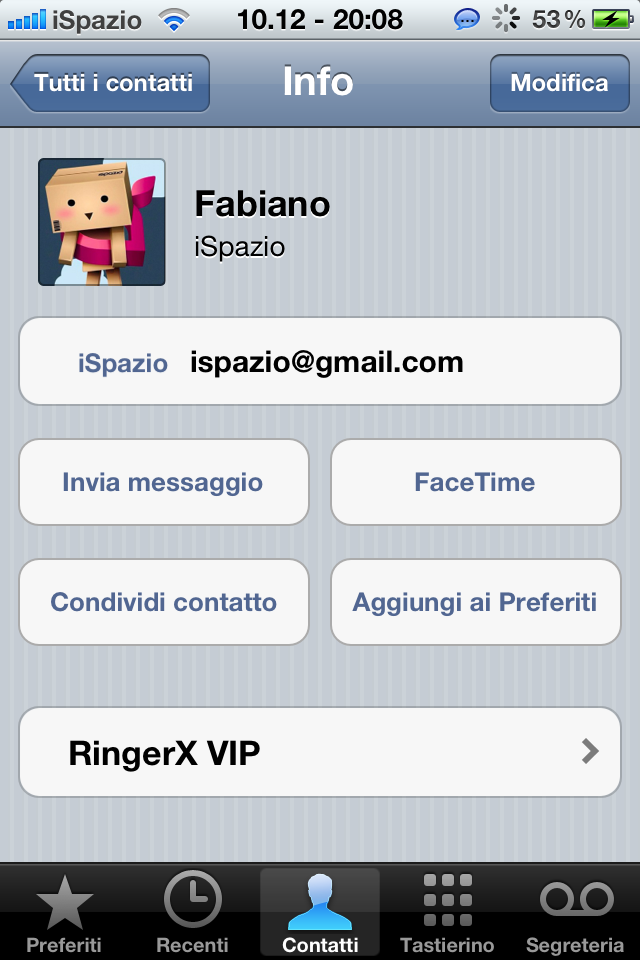Select Condividi contatto

163,602
